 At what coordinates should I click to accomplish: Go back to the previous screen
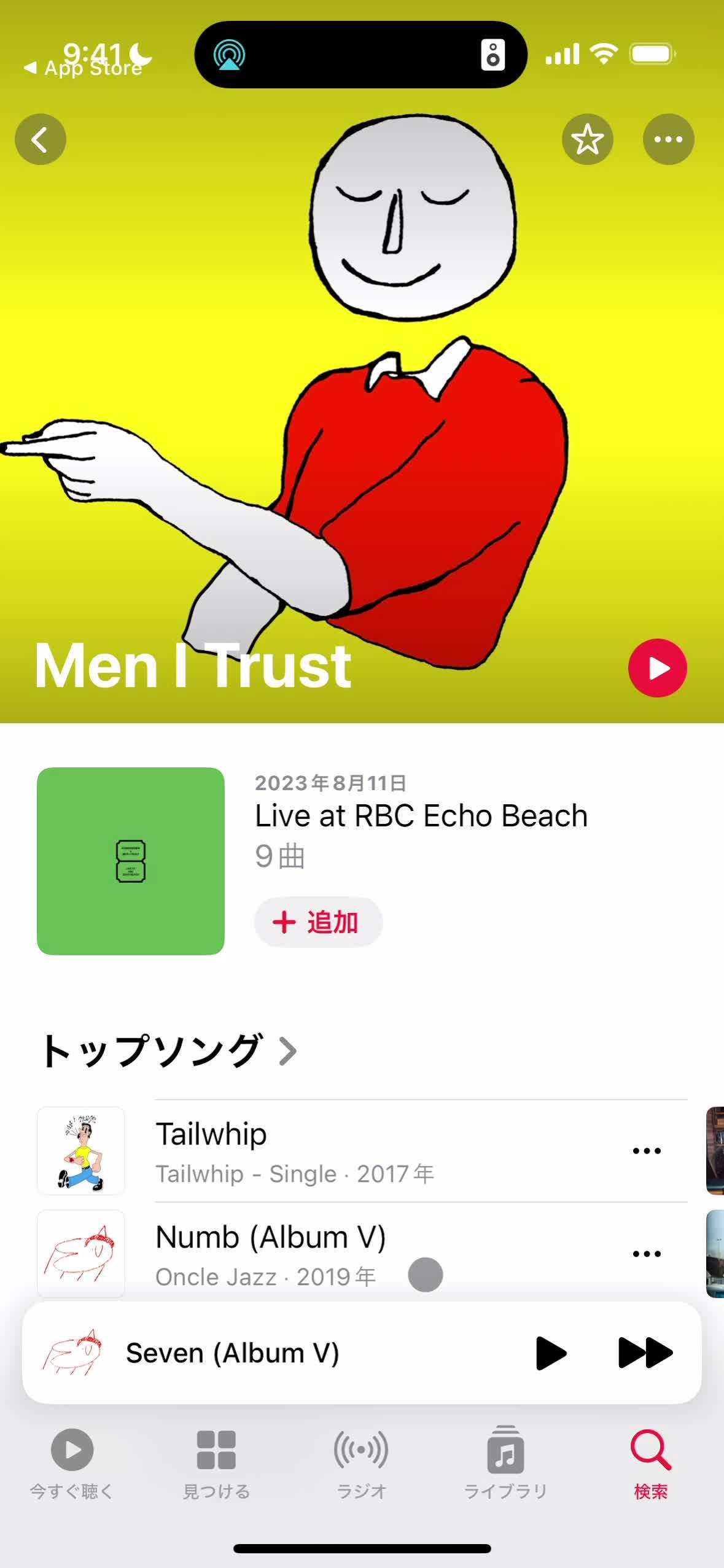[41, 139]
